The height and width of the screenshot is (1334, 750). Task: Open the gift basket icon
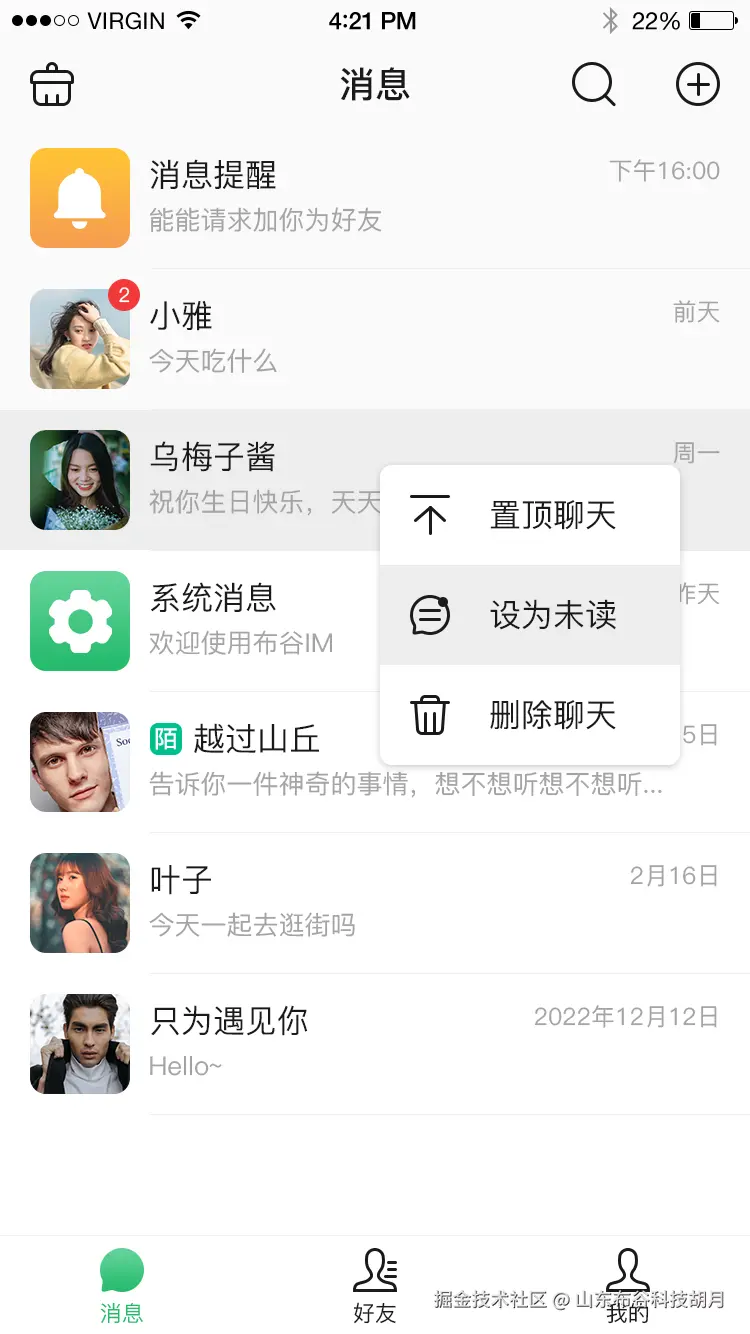tap(52, 85)
